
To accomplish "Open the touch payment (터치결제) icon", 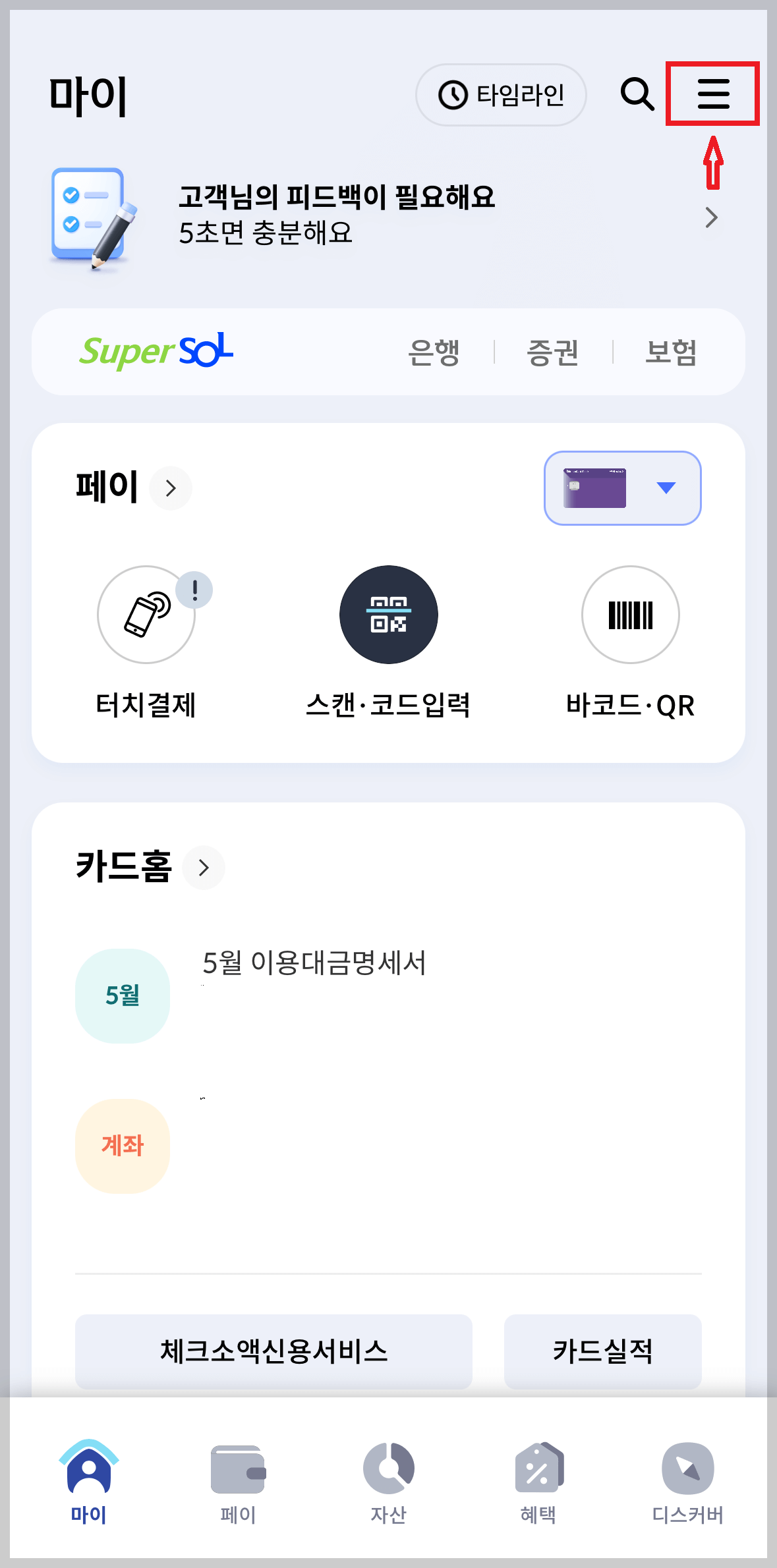I will [146, 614].
